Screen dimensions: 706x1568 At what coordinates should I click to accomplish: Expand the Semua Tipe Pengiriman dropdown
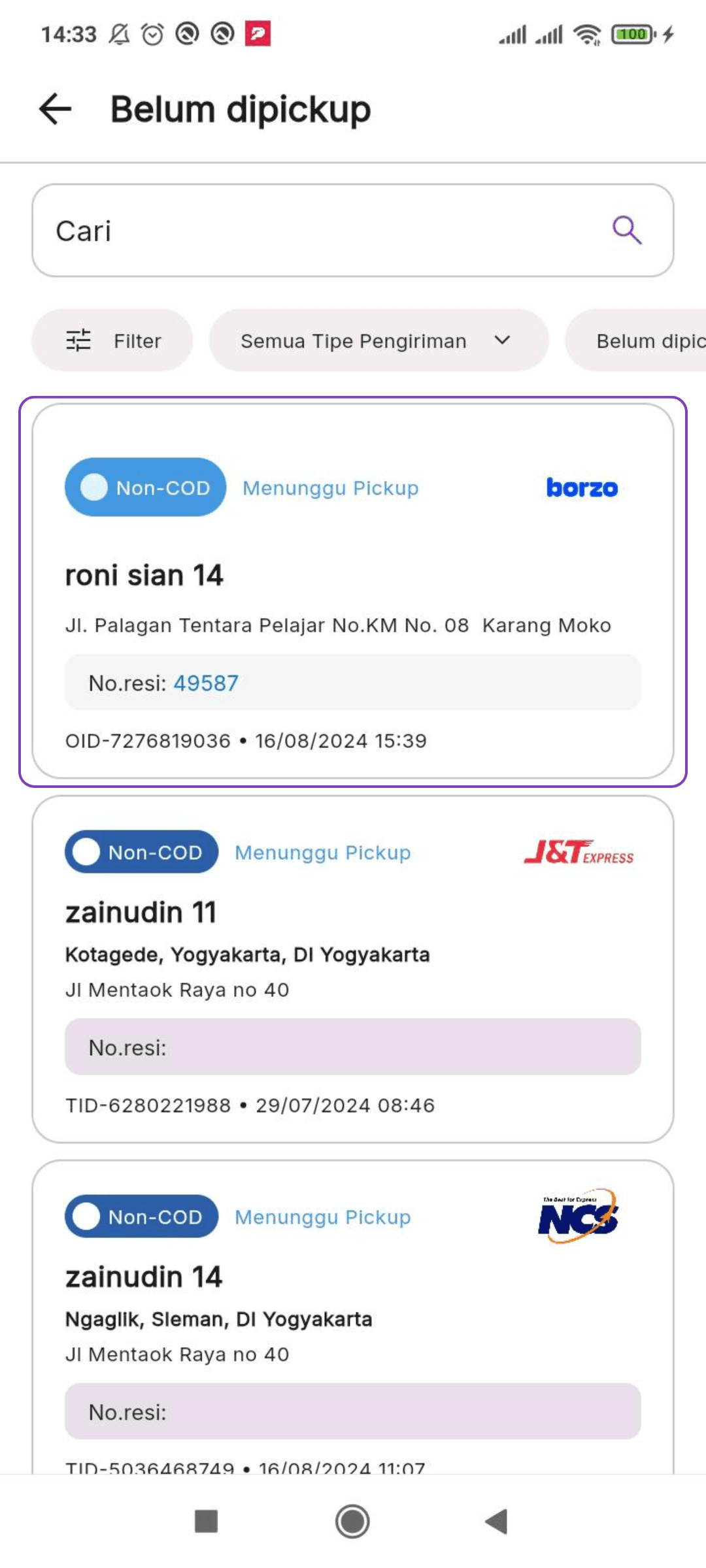[378, 340]
